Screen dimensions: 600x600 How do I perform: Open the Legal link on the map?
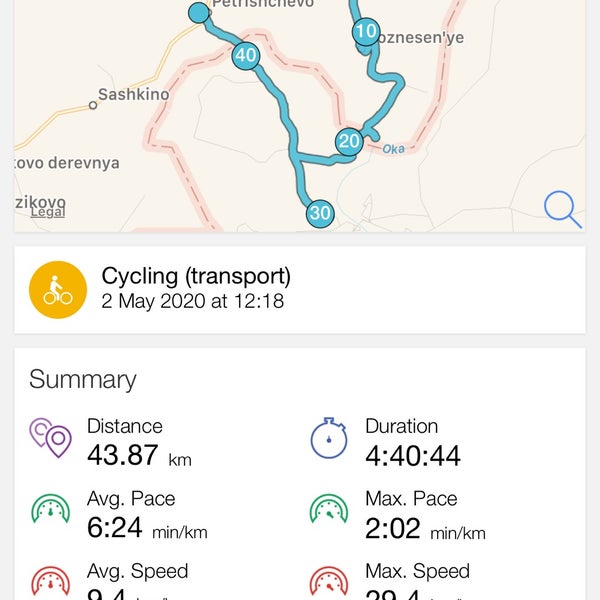(x=47, y=212)
